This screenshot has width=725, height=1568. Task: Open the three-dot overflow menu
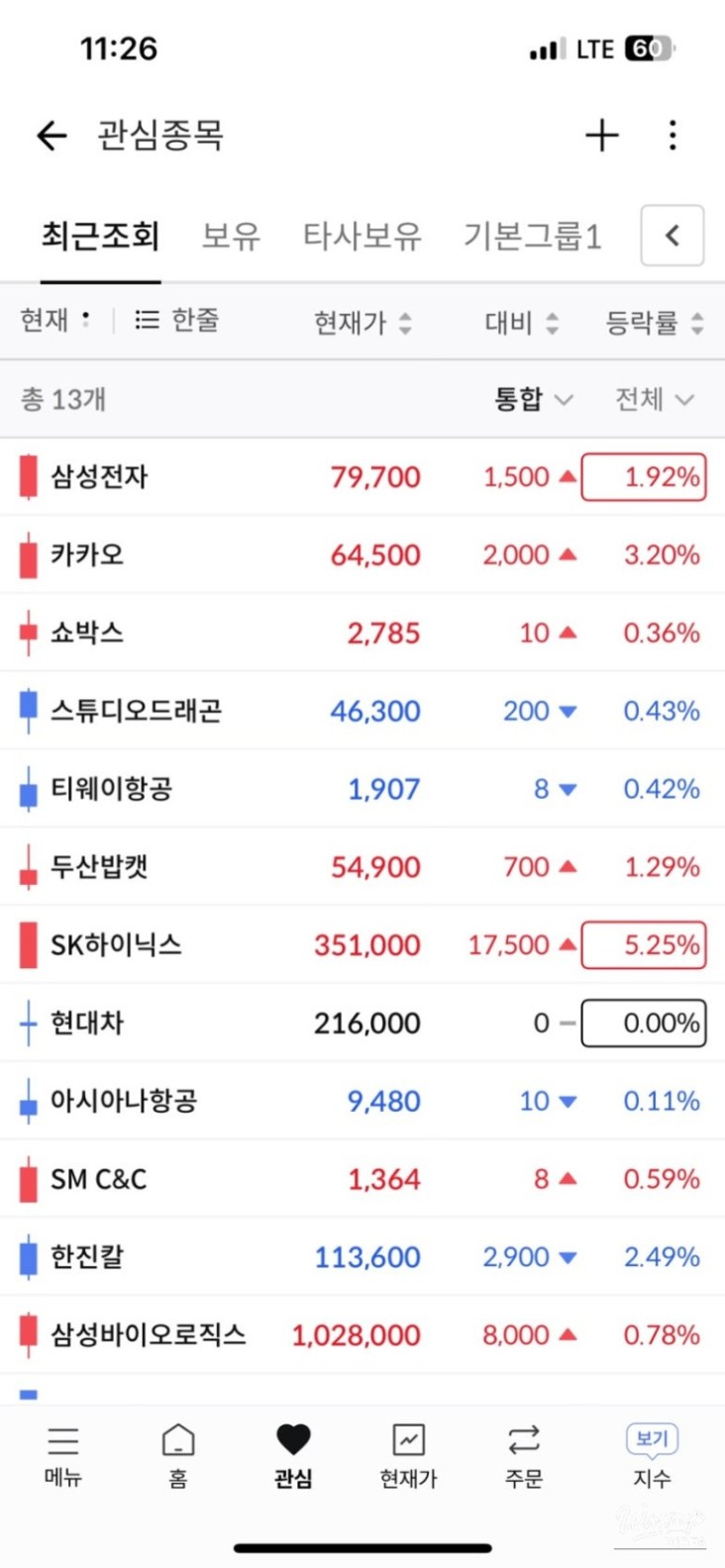(673, 136)
